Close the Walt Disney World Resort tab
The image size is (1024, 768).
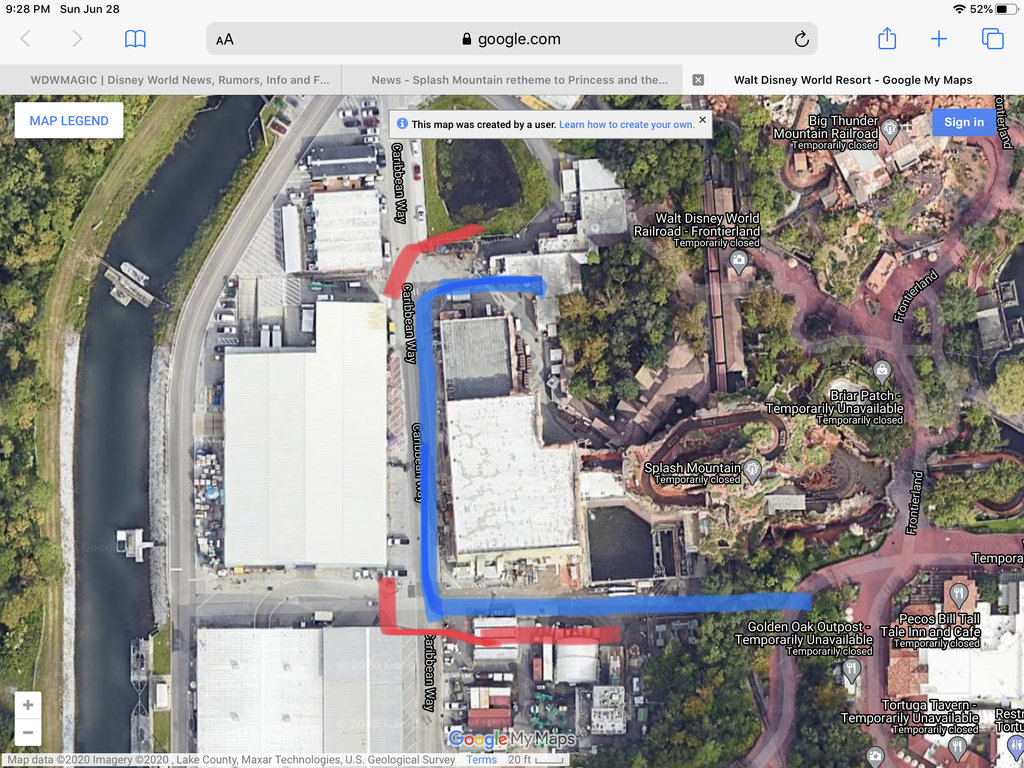[698, 80]
